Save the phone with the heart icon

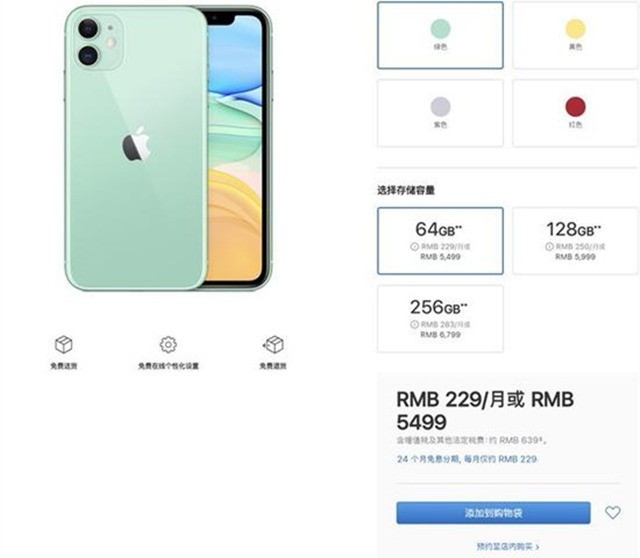(613, 513)
